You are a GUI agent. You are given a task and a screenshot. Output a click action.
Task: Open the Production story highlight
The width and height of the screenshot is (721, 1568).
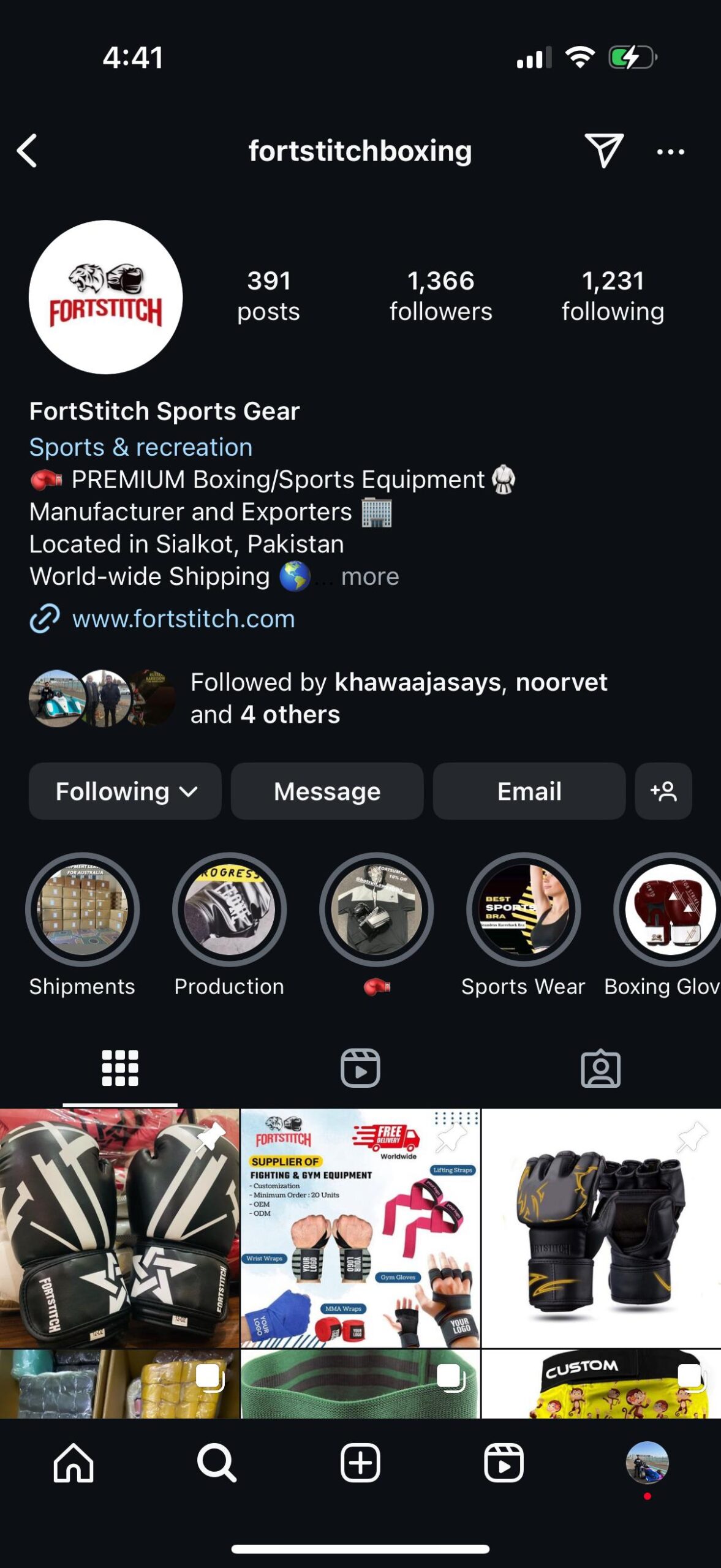(x=229, y=910)
